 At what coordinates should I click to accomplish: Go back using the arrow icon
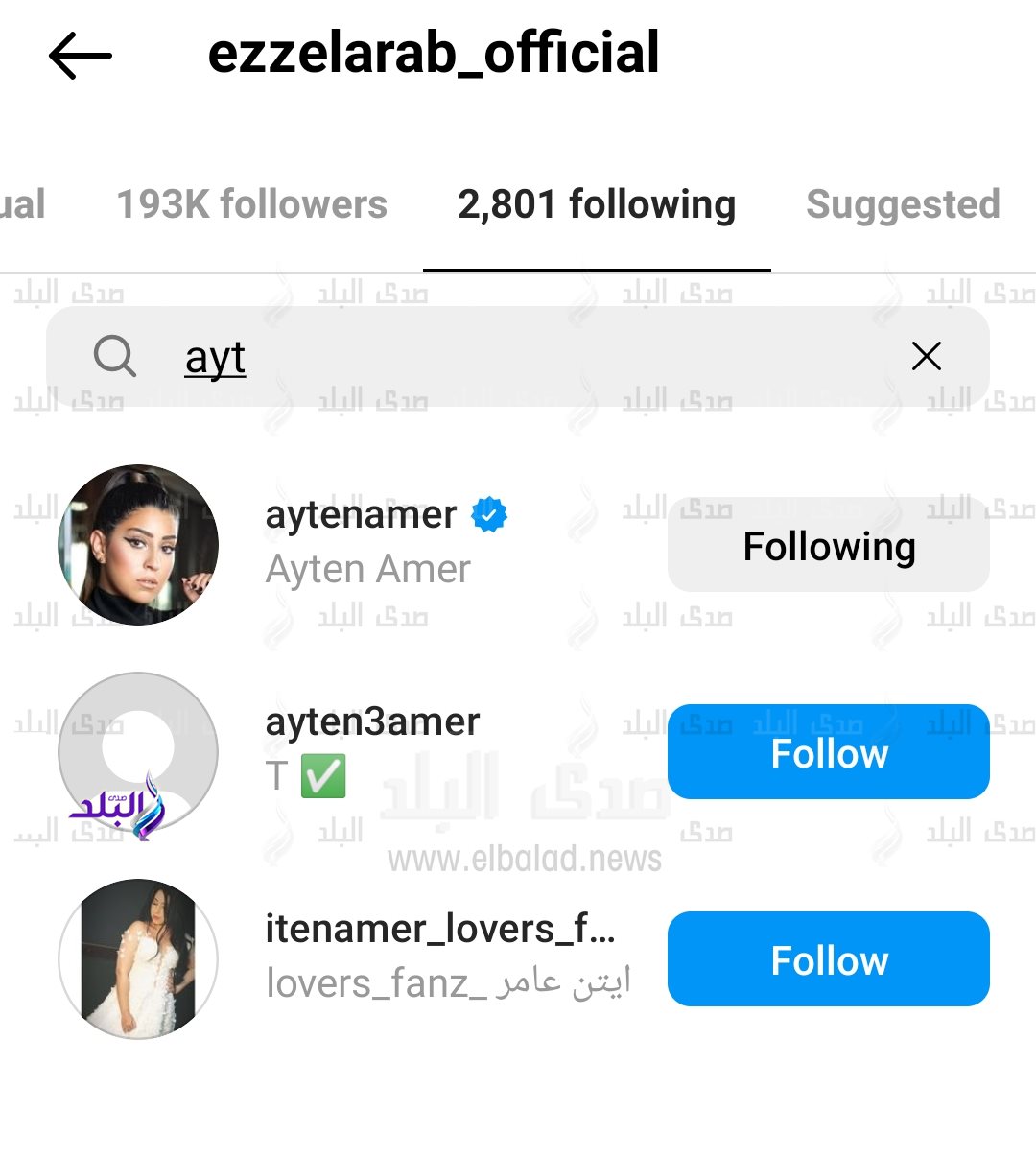tap(81, 56)
